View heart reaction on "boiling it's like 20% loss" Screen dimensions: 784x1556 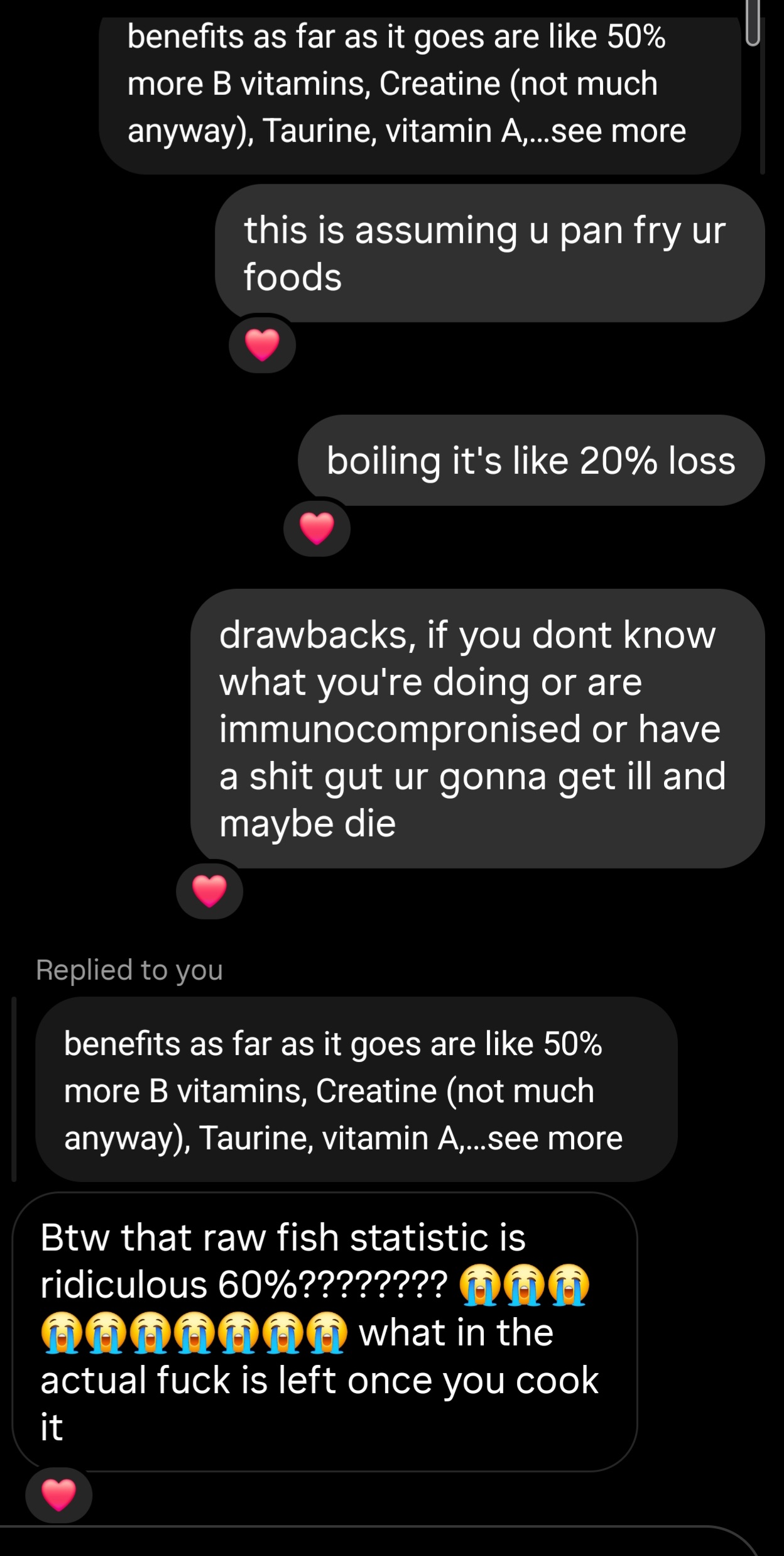pos(317,528)
